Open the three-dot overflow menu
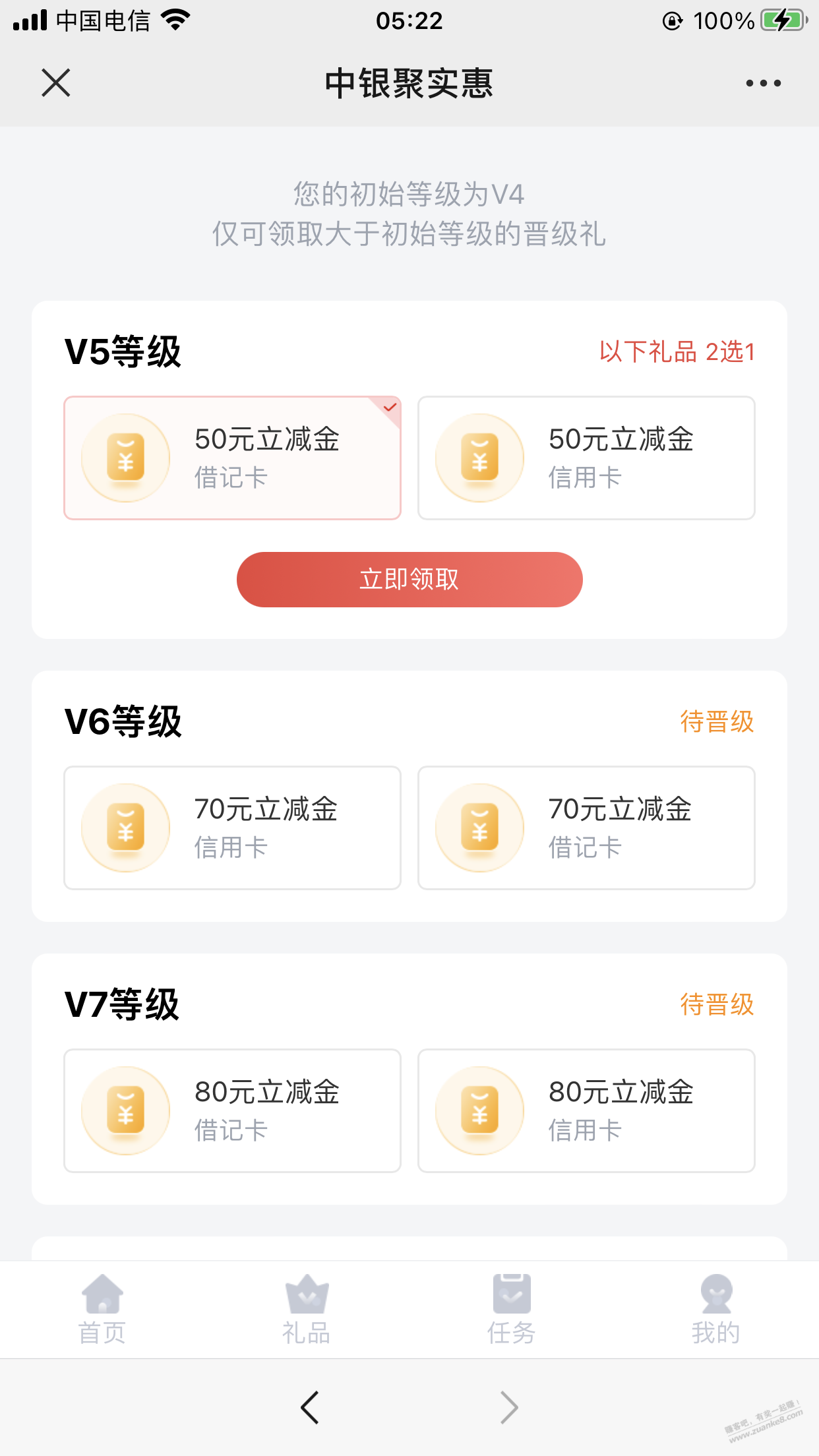The height and width of the screenshot is (1456, 819). (764, 83)
